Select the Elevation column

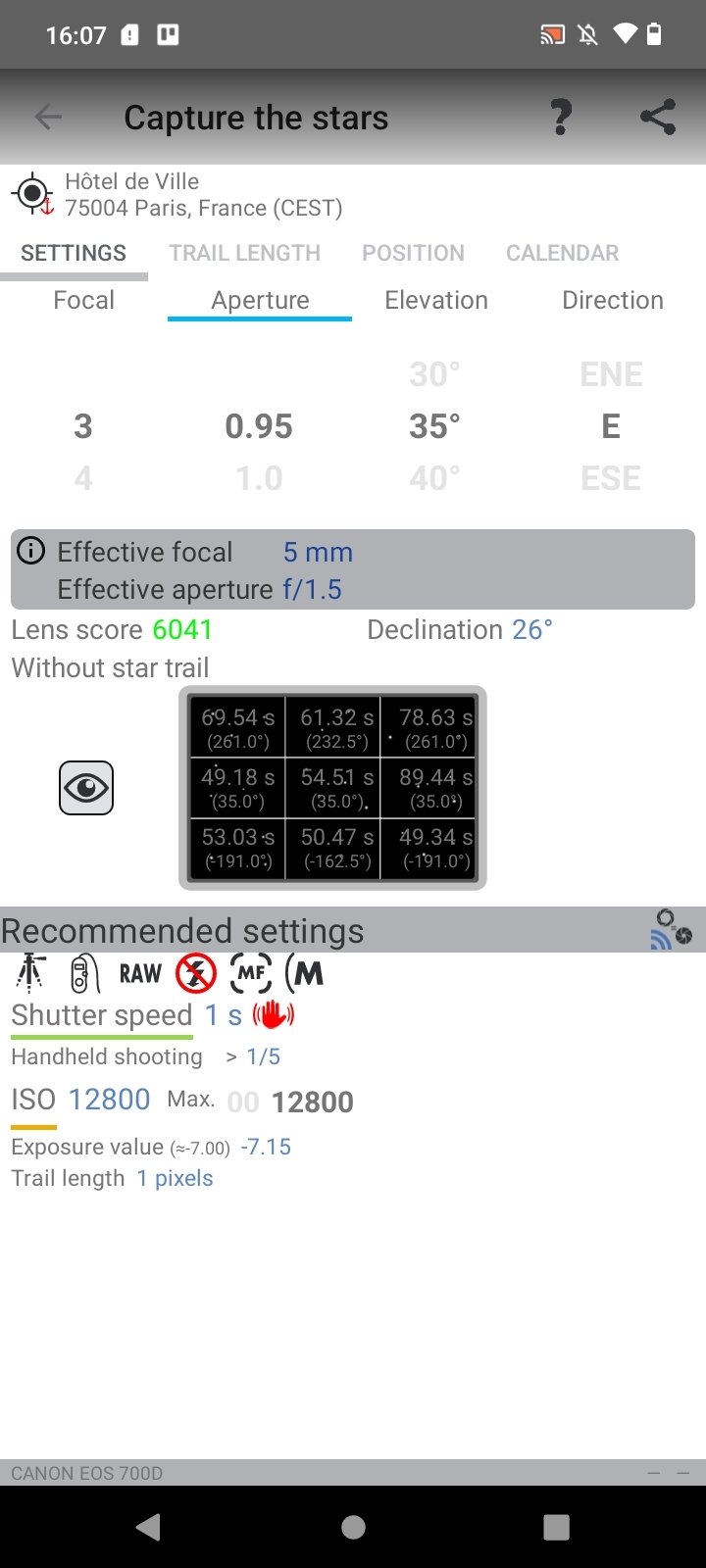coord(436,300)
